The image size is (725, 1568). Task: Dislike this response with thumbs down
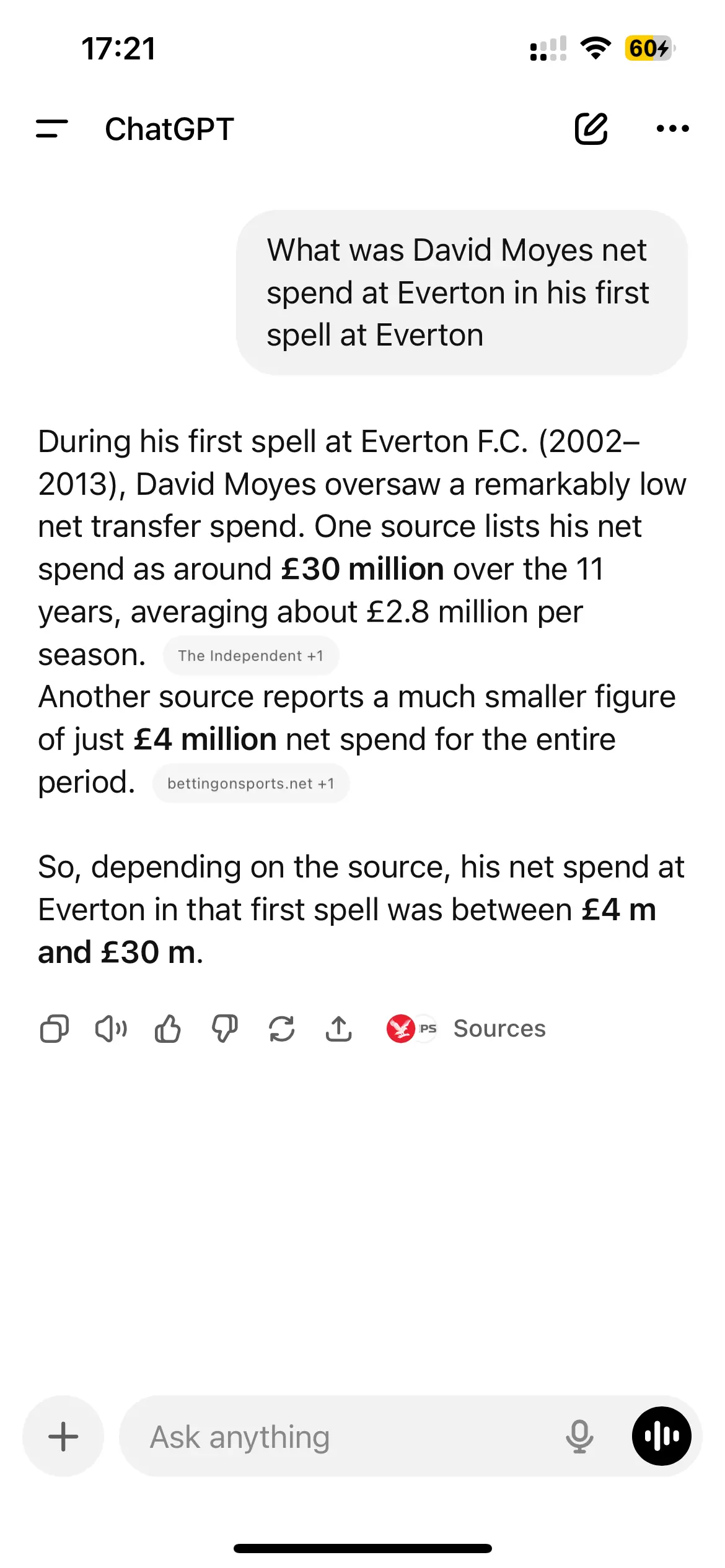point(225,1029)
